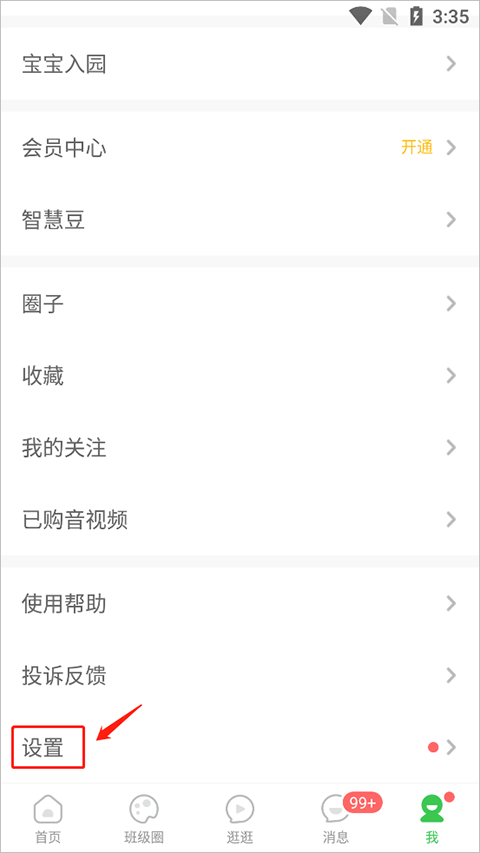Open 投诉反馈 feedback
This screenshot has height=853, width=480.
(x=239, y=676)
